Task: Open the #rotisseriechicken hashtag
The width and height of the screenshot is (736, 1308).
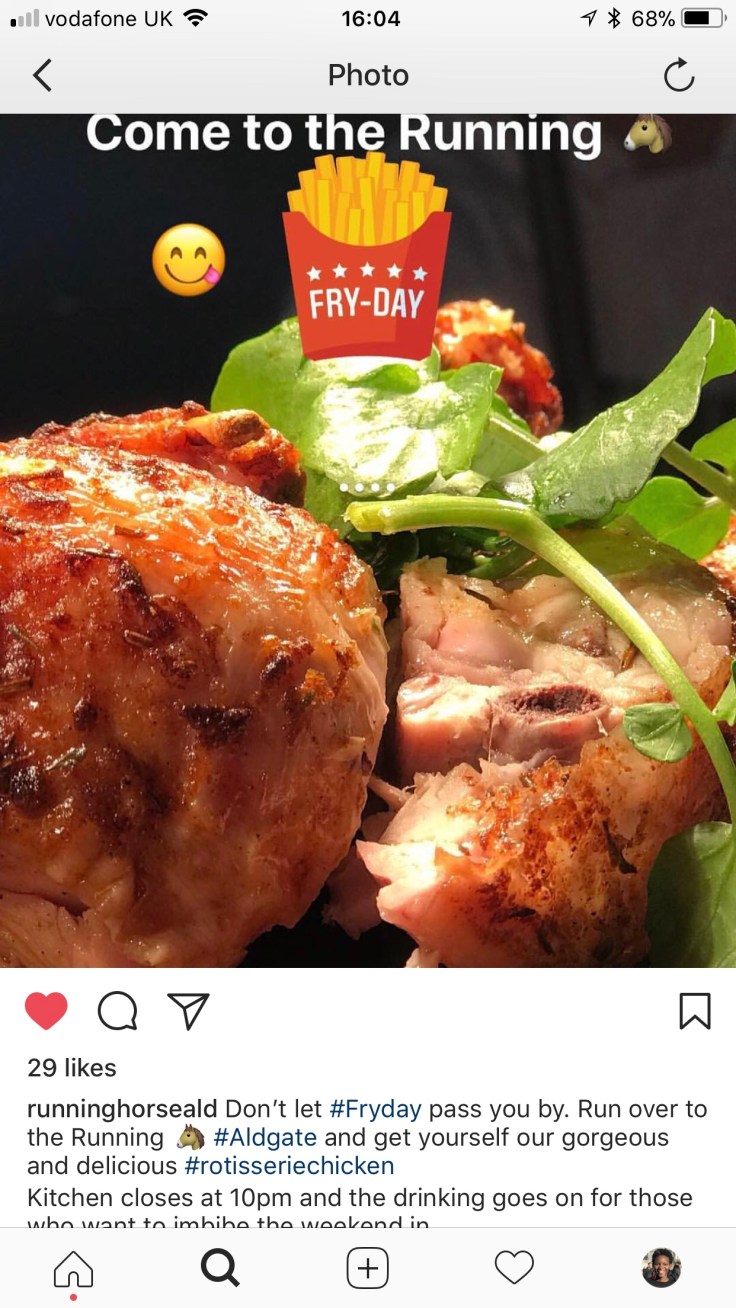Action: (x=289, y=1166)
